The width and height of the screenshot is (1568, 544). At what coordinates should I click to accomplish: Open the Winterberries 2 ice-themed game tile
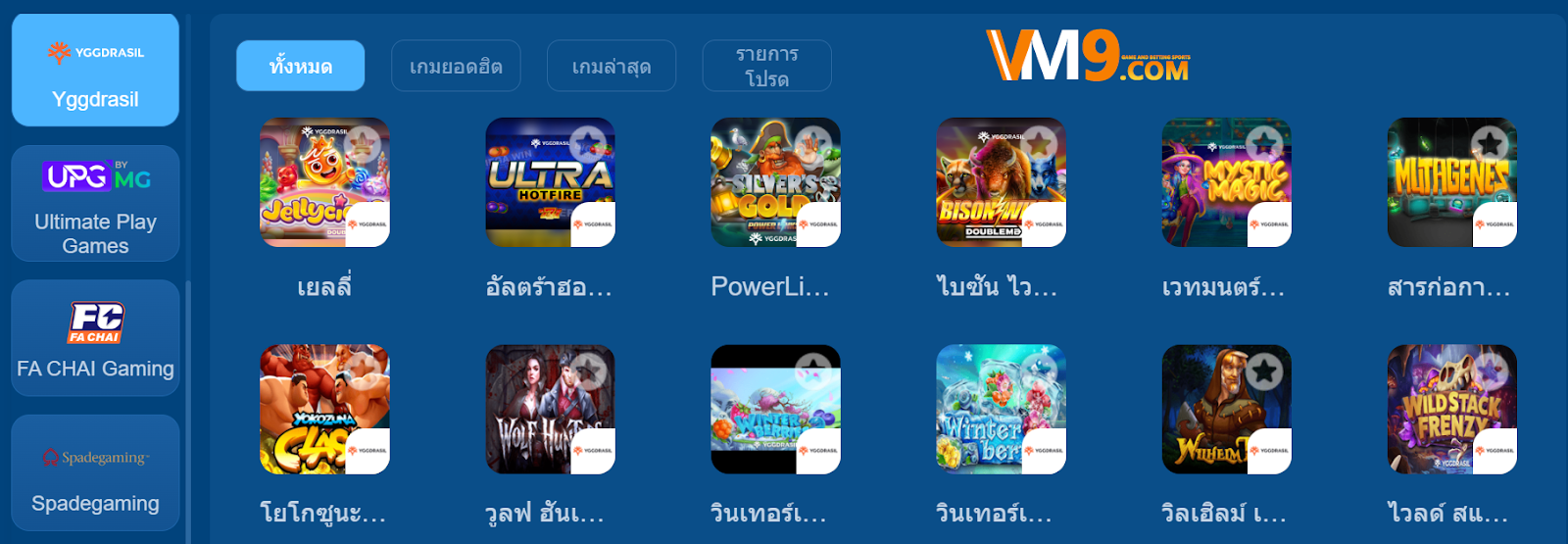[x=1001, y=409]
